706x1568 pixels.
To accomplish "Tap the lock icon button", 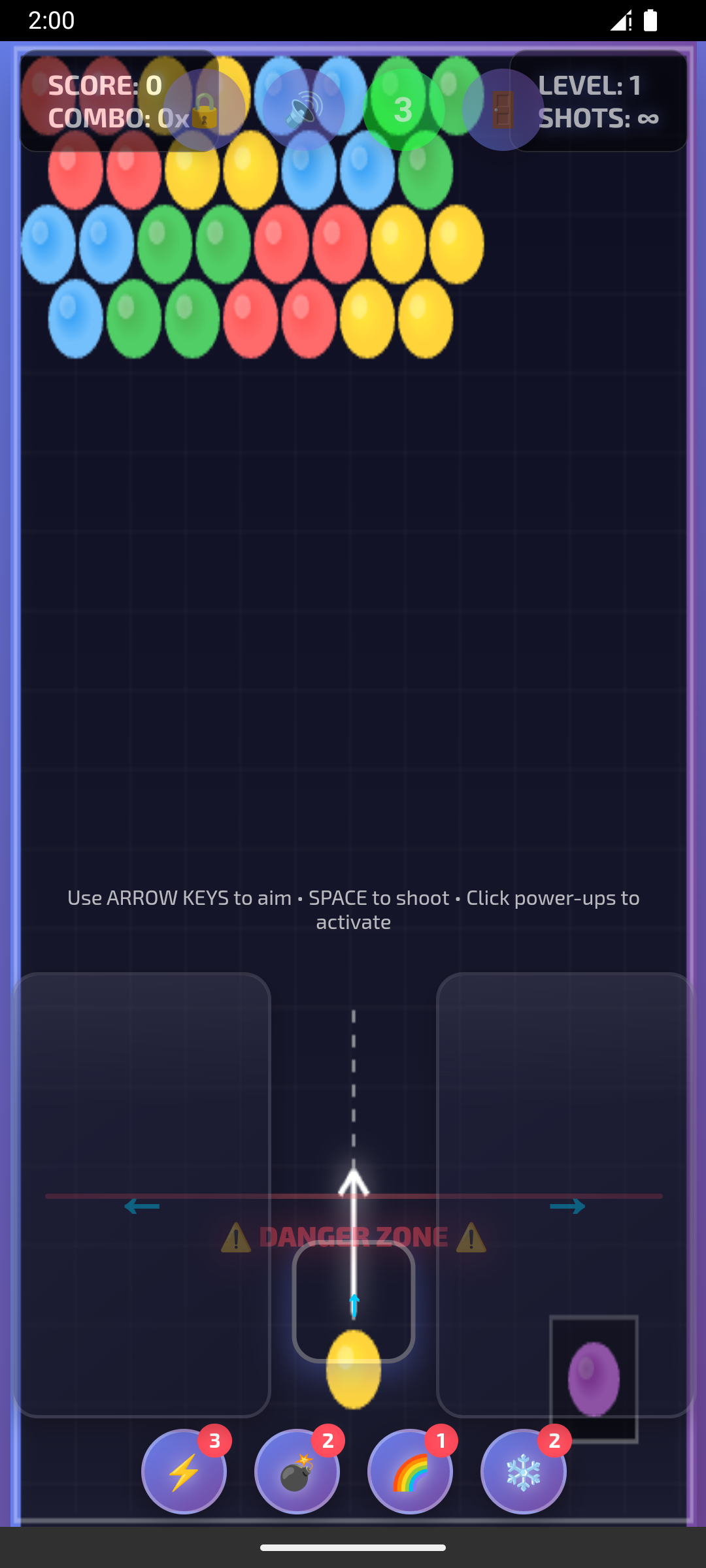I will coord(204,110).
